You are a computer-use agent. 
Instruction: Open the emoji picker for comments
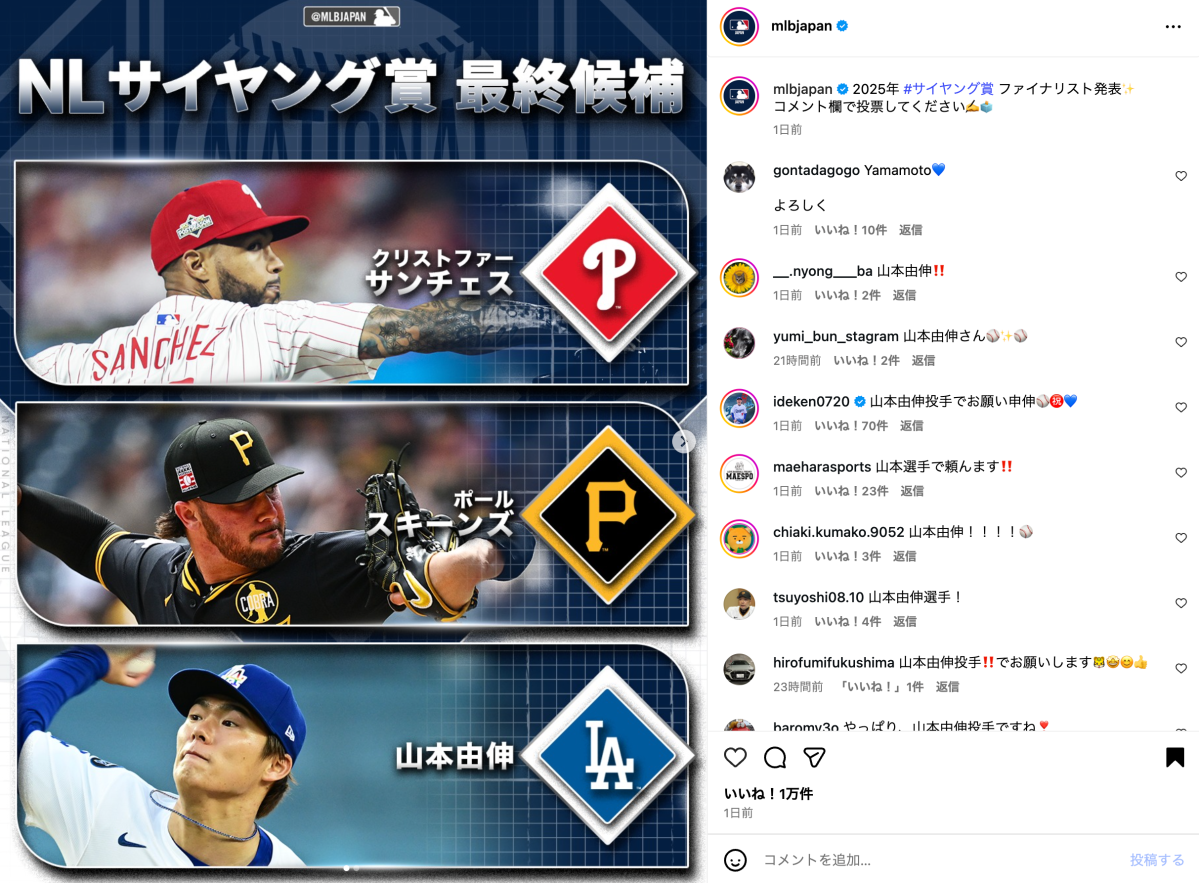(x=735, y=860)
